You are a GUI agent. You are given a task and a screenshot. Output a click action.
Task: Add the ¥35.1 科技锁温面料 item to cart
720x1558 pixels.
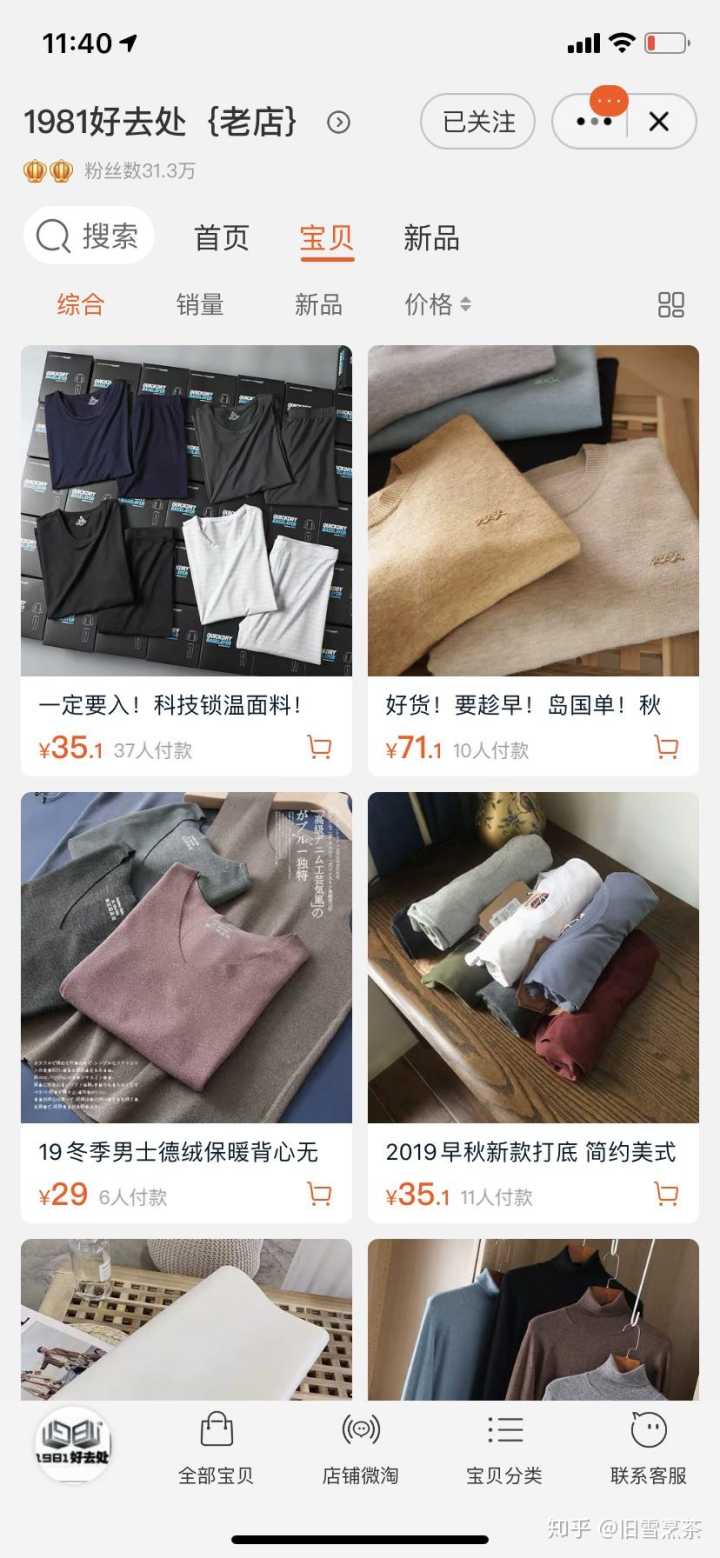(x=319, y=747)
